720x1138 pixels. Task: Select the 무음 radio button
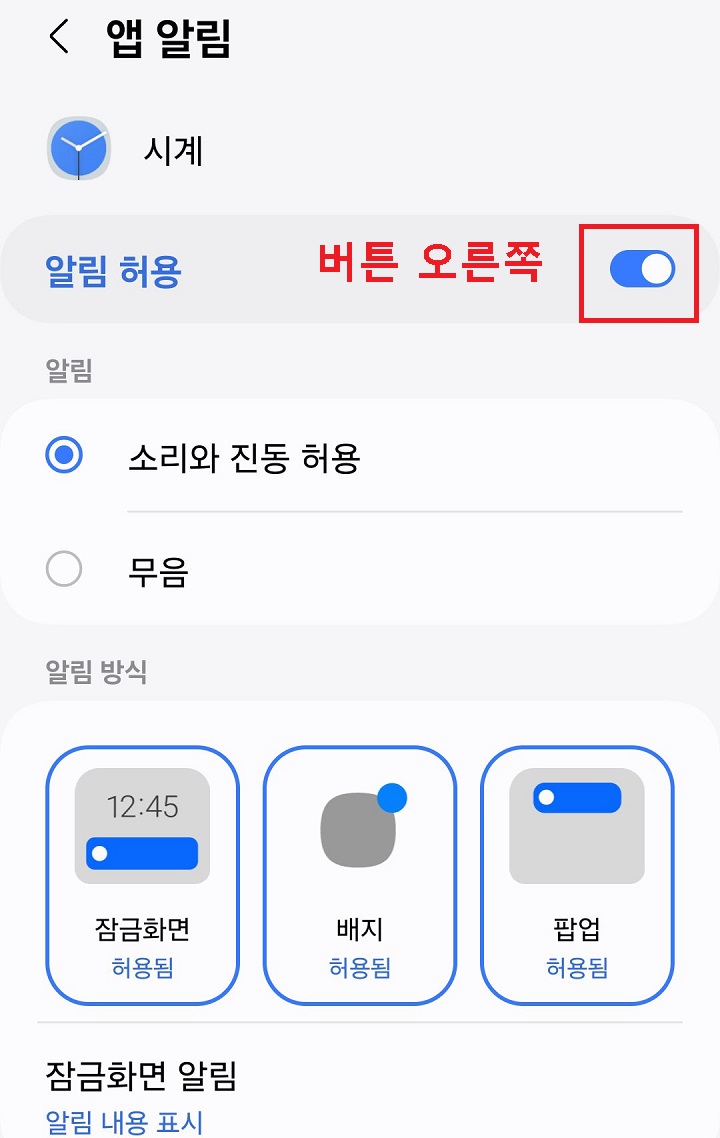pos(64,569)
